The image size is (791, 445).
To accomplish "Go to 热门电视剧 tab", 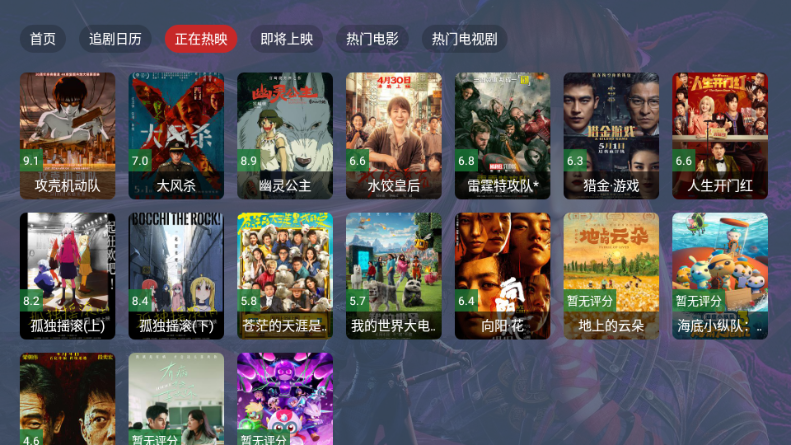I will (x=465, y=39).
